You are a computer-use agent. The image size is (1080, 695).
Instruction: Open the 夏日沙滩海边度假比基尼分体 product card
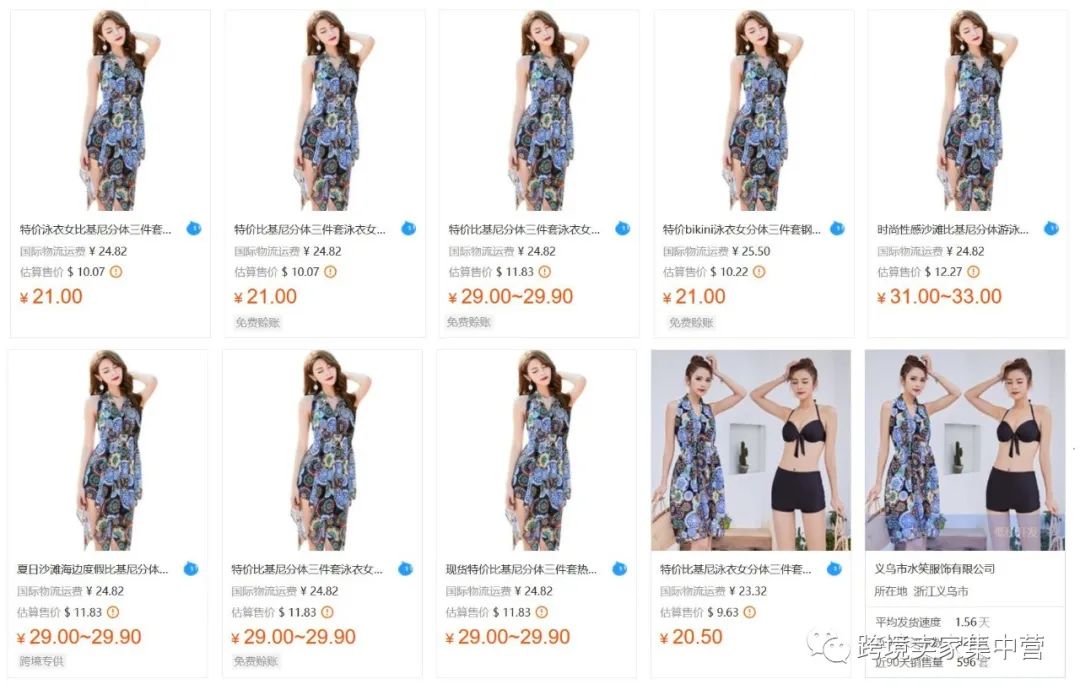[93, 569]
